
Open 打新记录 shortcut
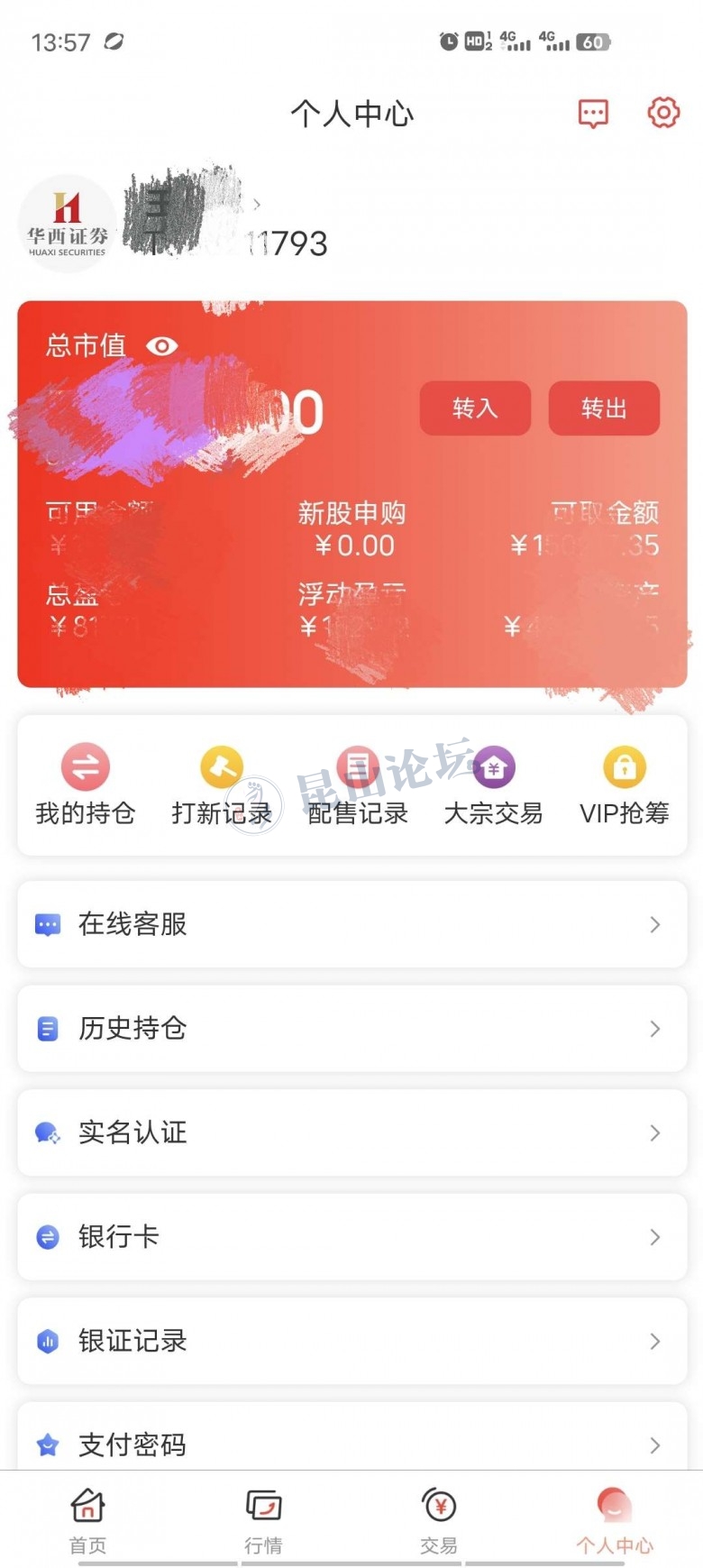coord(222,786)
